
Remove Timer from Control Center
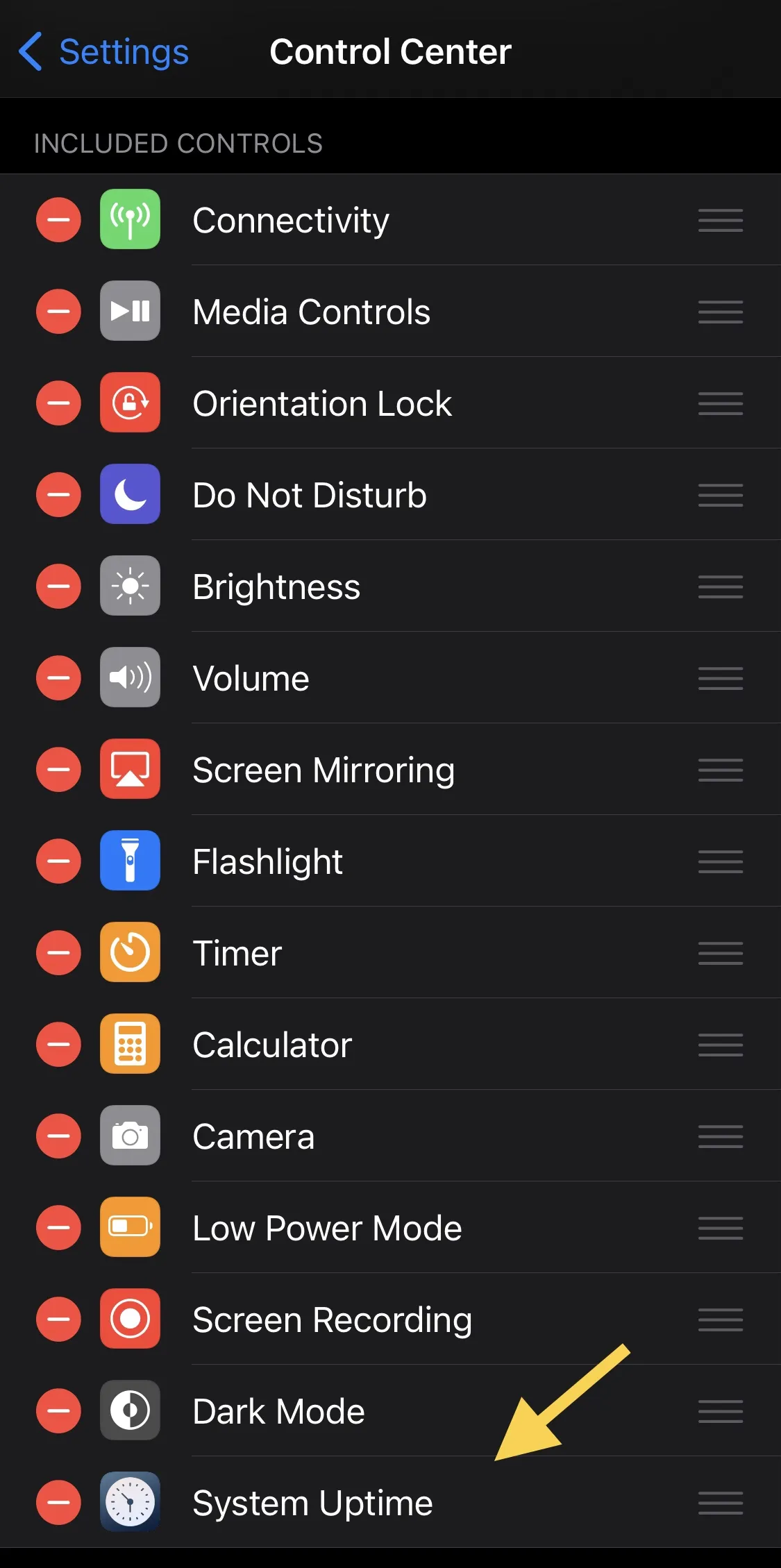click(x=58, y=953)
